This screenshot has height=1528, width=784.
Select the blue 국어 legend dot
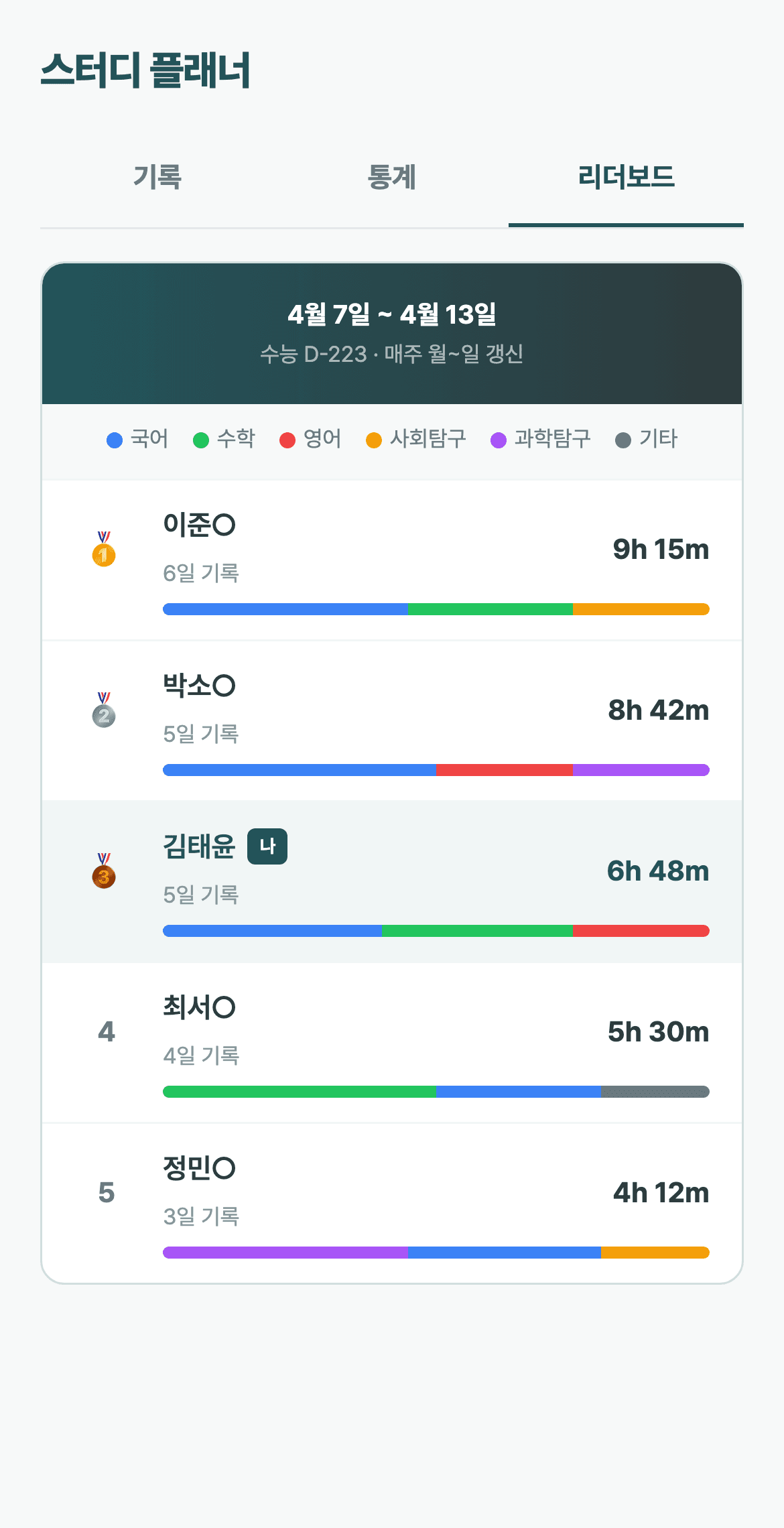pos(113,439)
